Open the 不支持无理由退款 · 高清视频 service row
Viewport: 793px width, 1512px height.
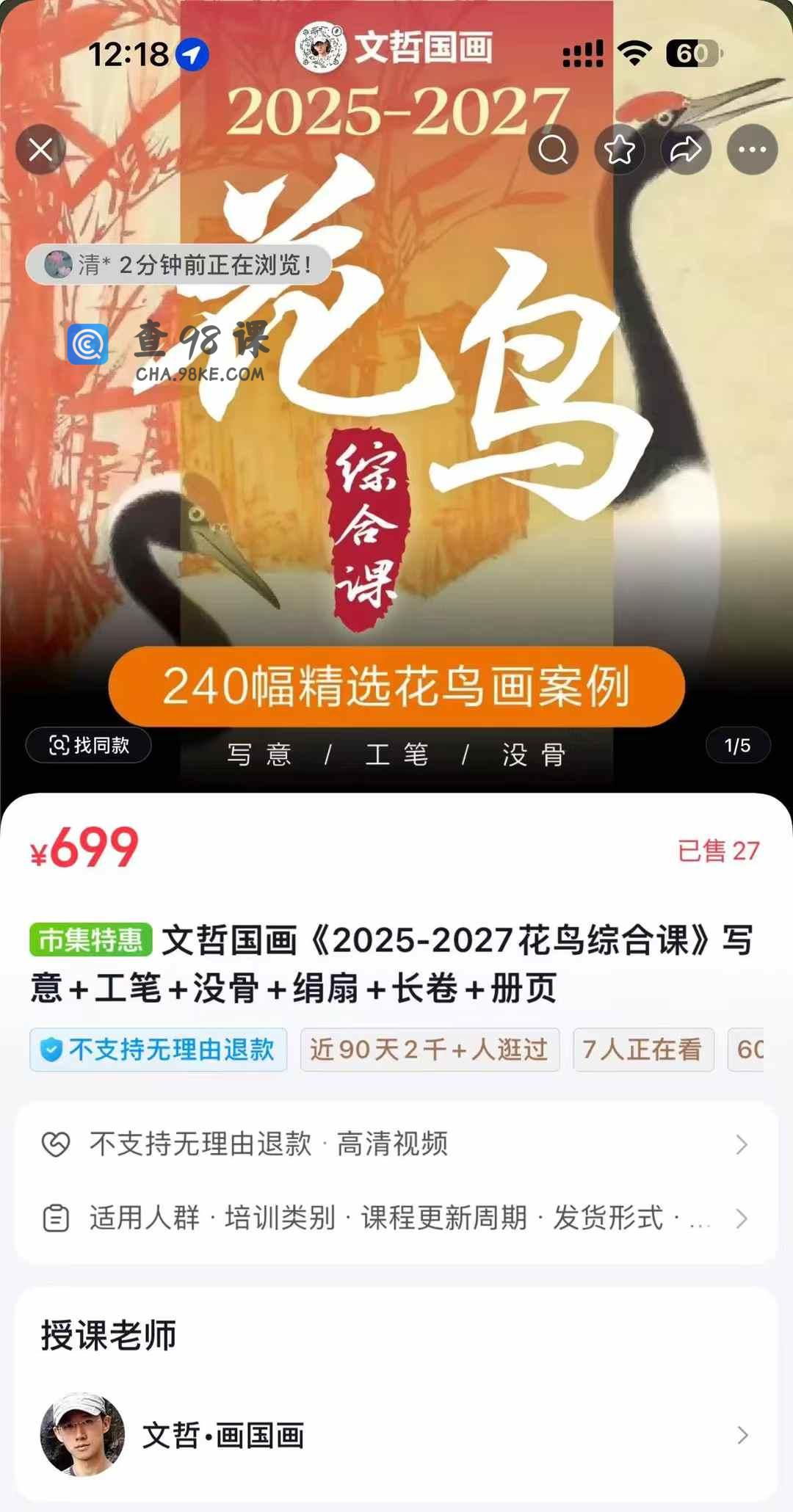396,1144
